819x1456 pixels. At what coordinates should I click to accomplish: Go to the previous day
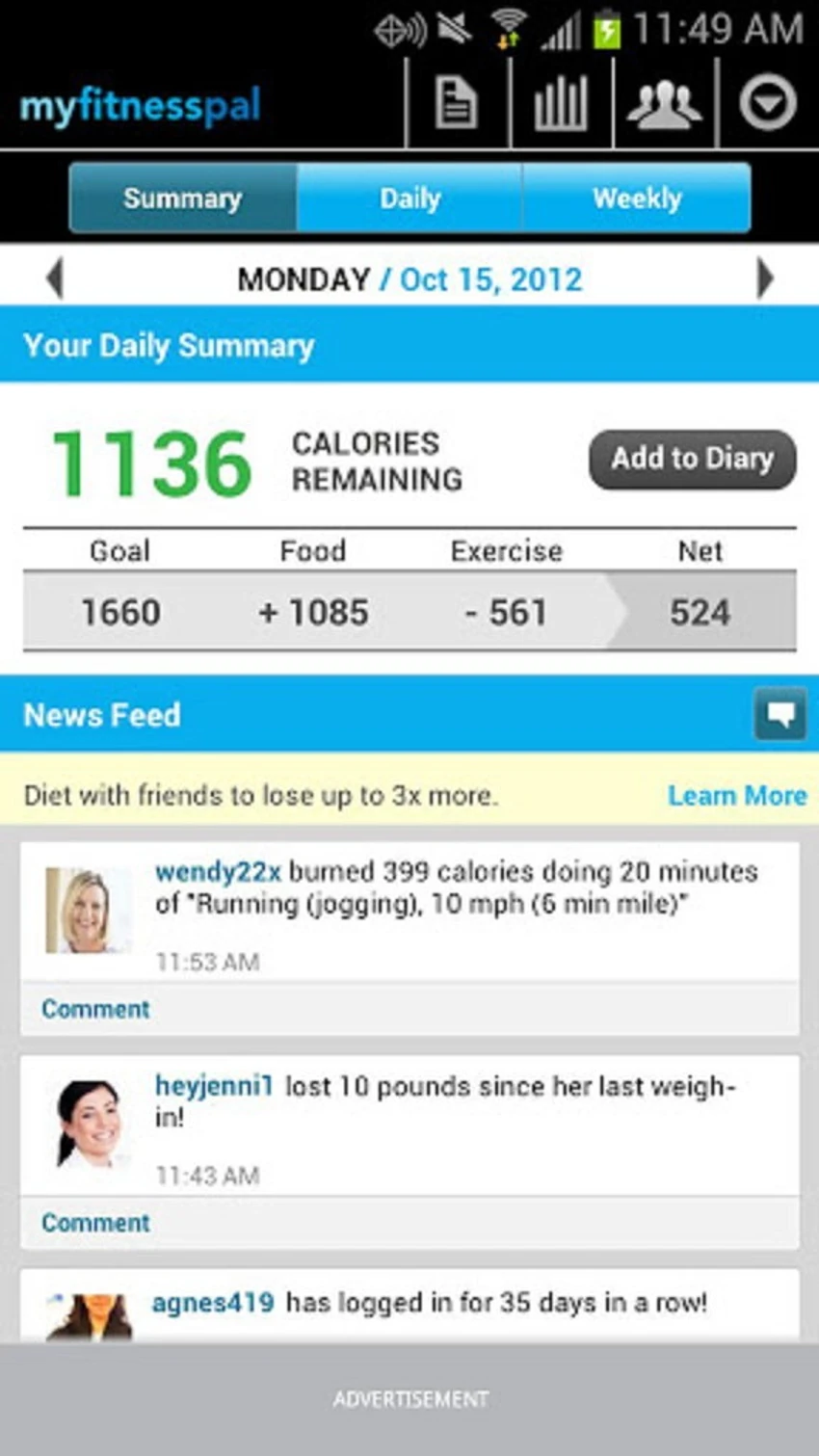tap(55, 278)
